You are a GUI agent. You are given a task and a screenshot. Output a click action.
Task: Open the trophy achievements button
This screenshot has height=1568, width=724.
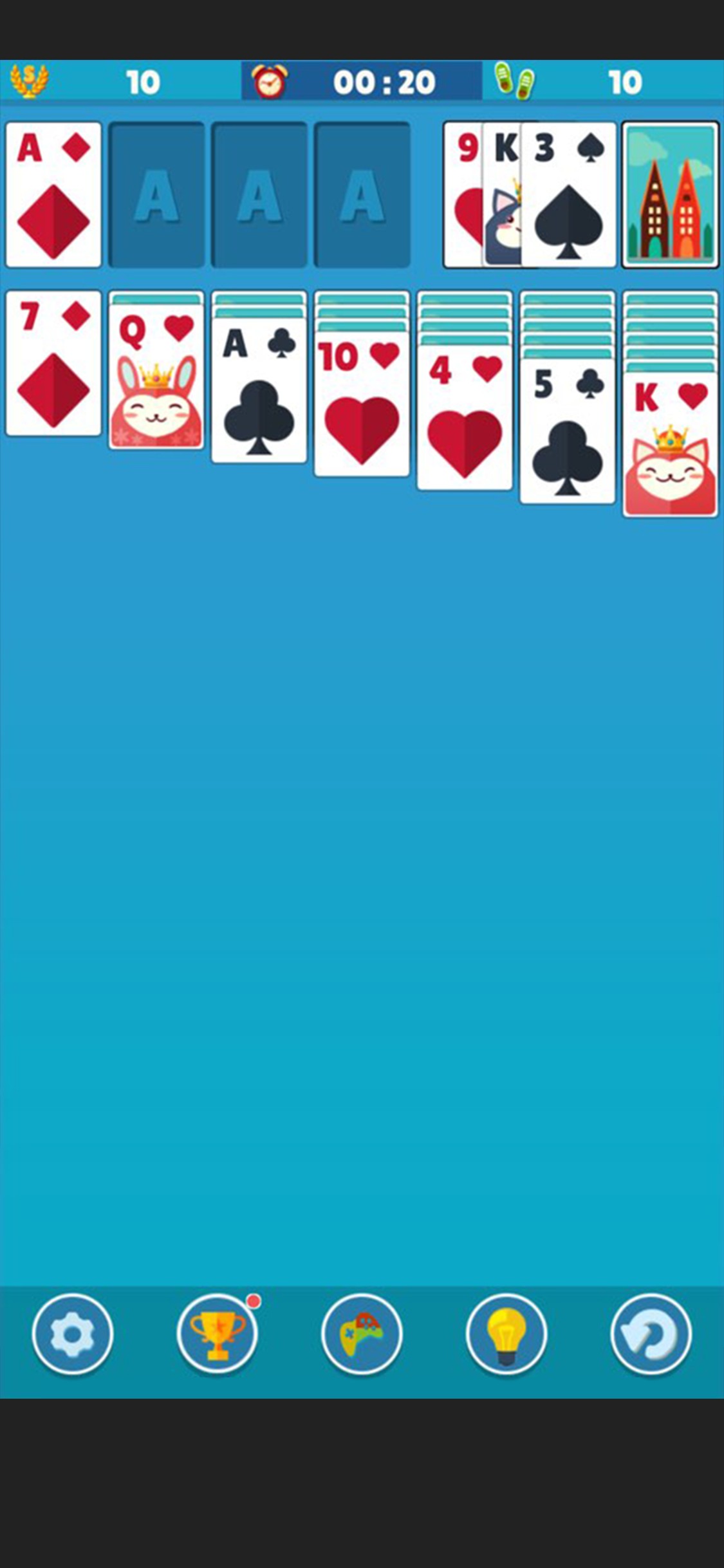pos(217,1334)
